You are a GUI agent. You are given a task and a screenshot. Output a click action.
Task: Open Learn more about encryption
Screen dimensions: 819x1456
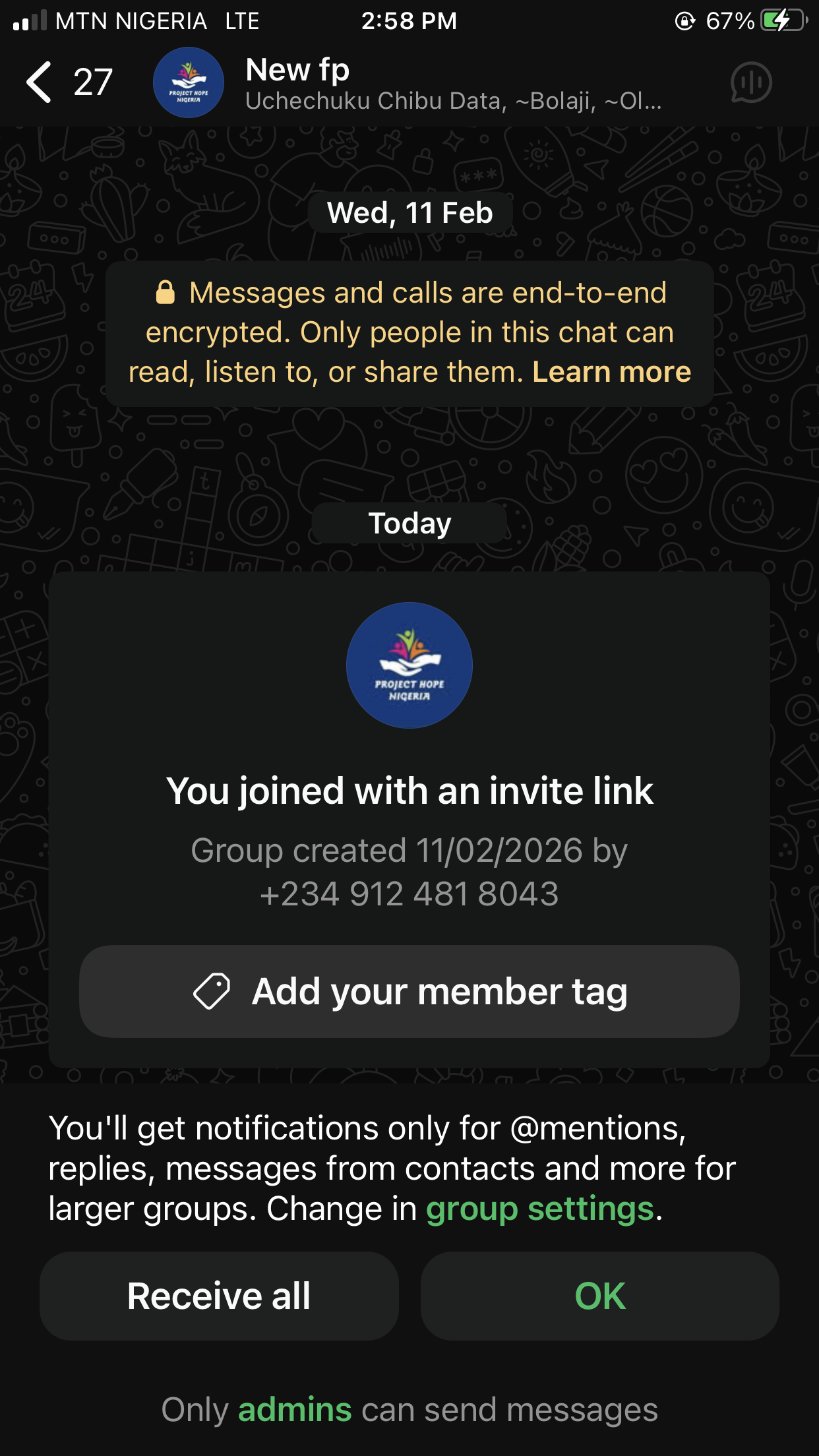611,373
